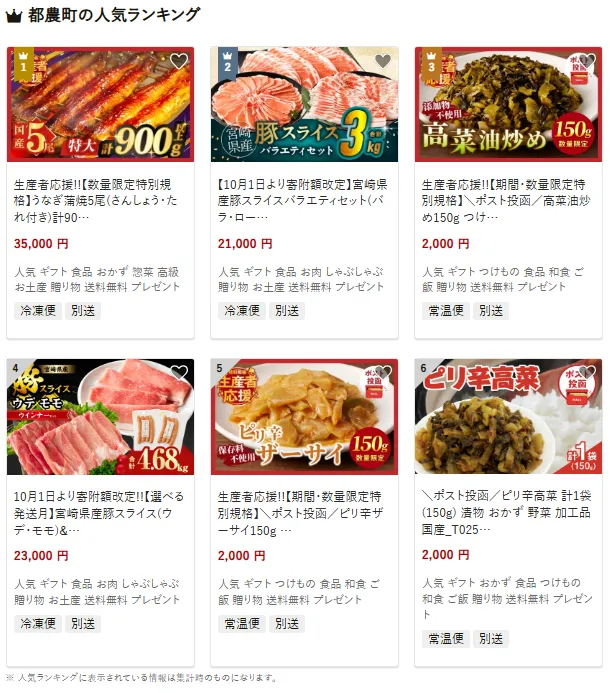Image resolution: width=610 pixels, height=693 pixels.
Task: Open the ピリ辛ザーサイ150g product card
Action: click(304, 510)
